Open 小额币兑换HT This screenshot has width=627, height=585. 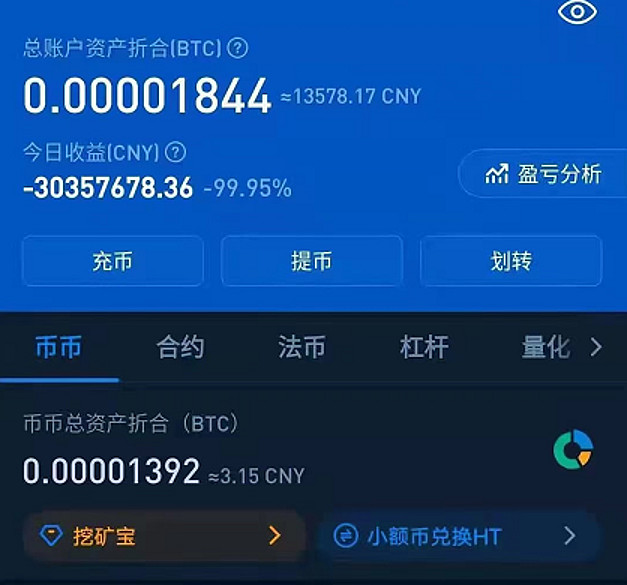point(457,536)
